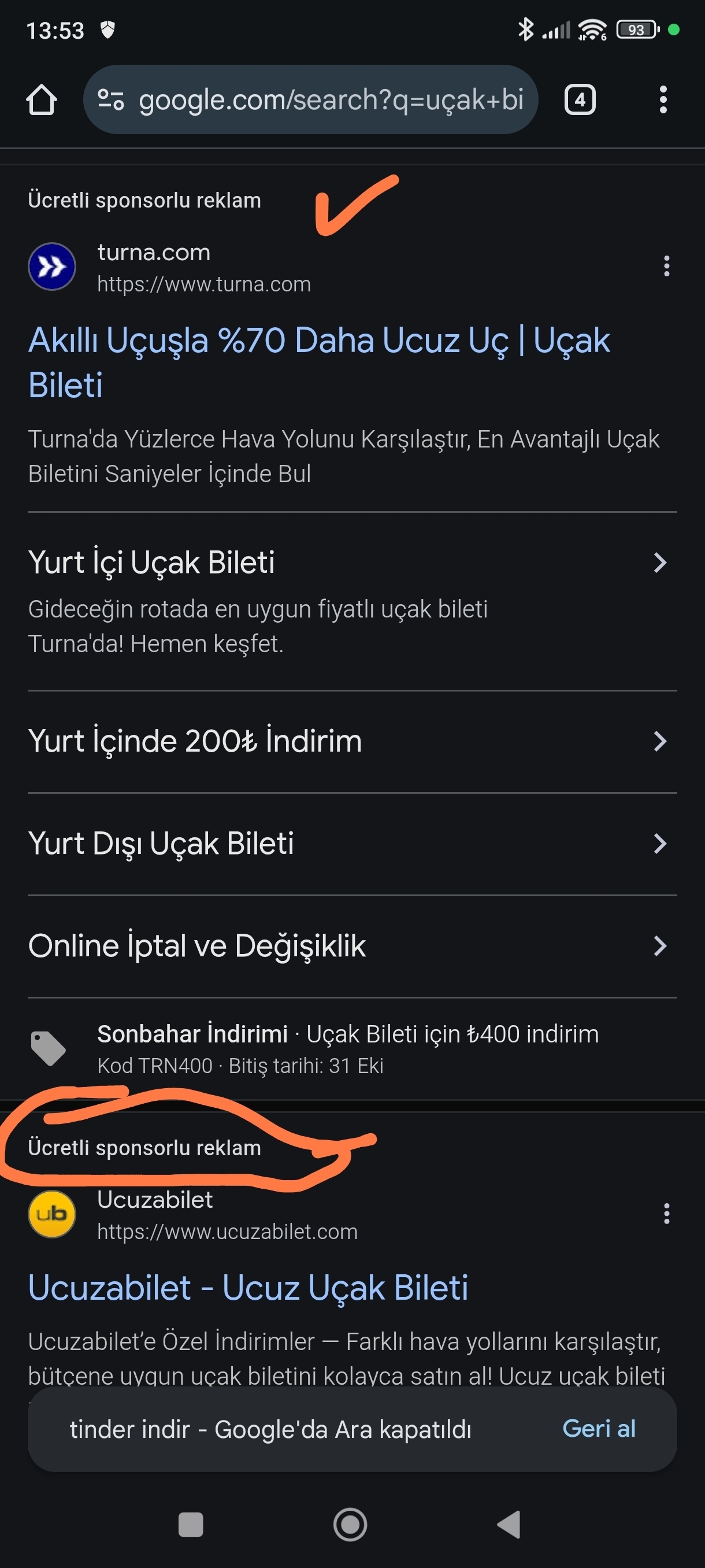This screenshot has height=1568, width=705.
Task: Go to the Chrome home page
Action: point(42,100)
